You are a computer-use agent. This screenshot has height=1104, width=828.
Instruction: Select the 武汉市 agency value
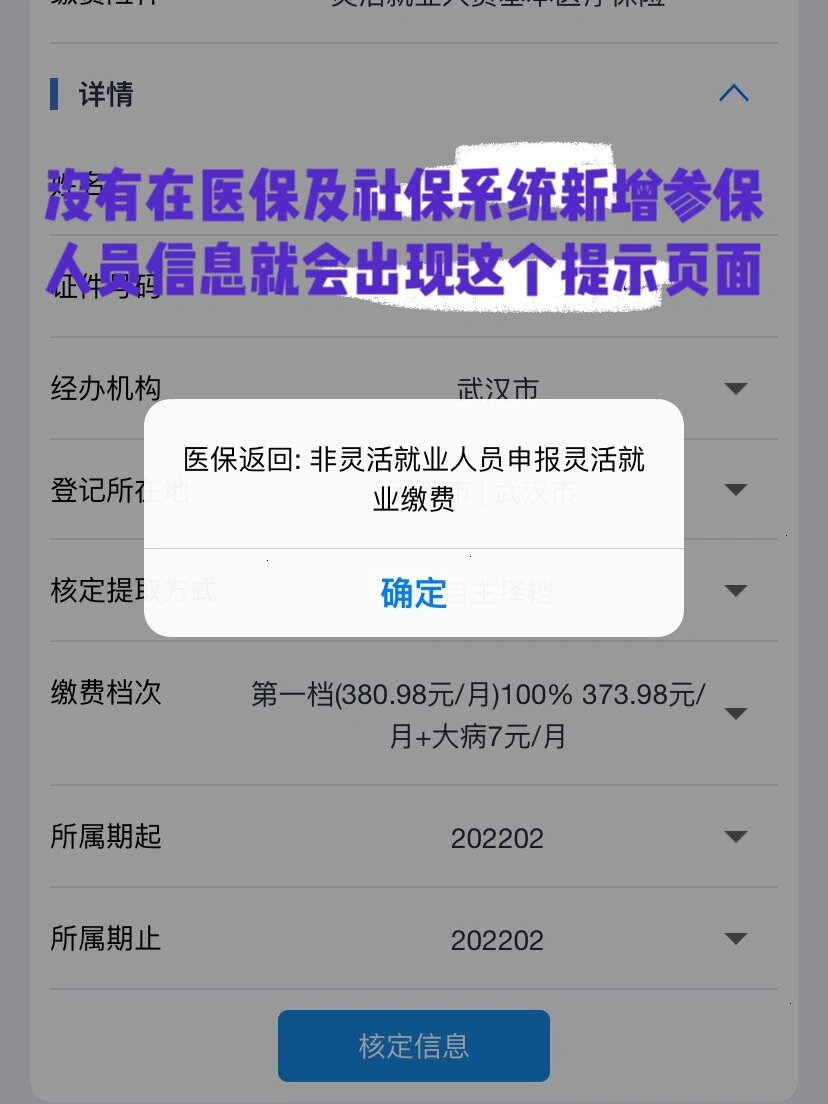497,390
